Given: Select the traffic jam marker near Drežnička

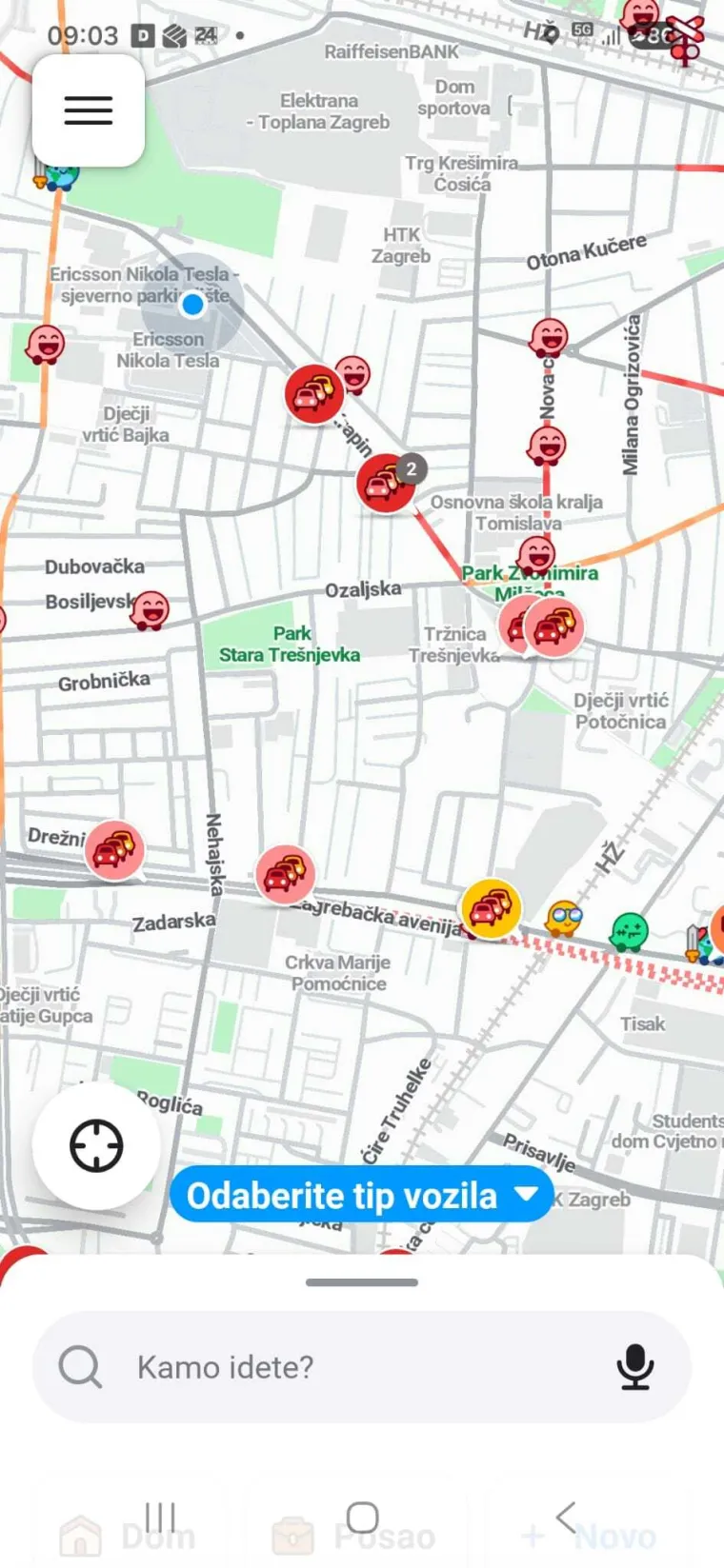Looking at the screenshot, I should (x=114, y=849).
